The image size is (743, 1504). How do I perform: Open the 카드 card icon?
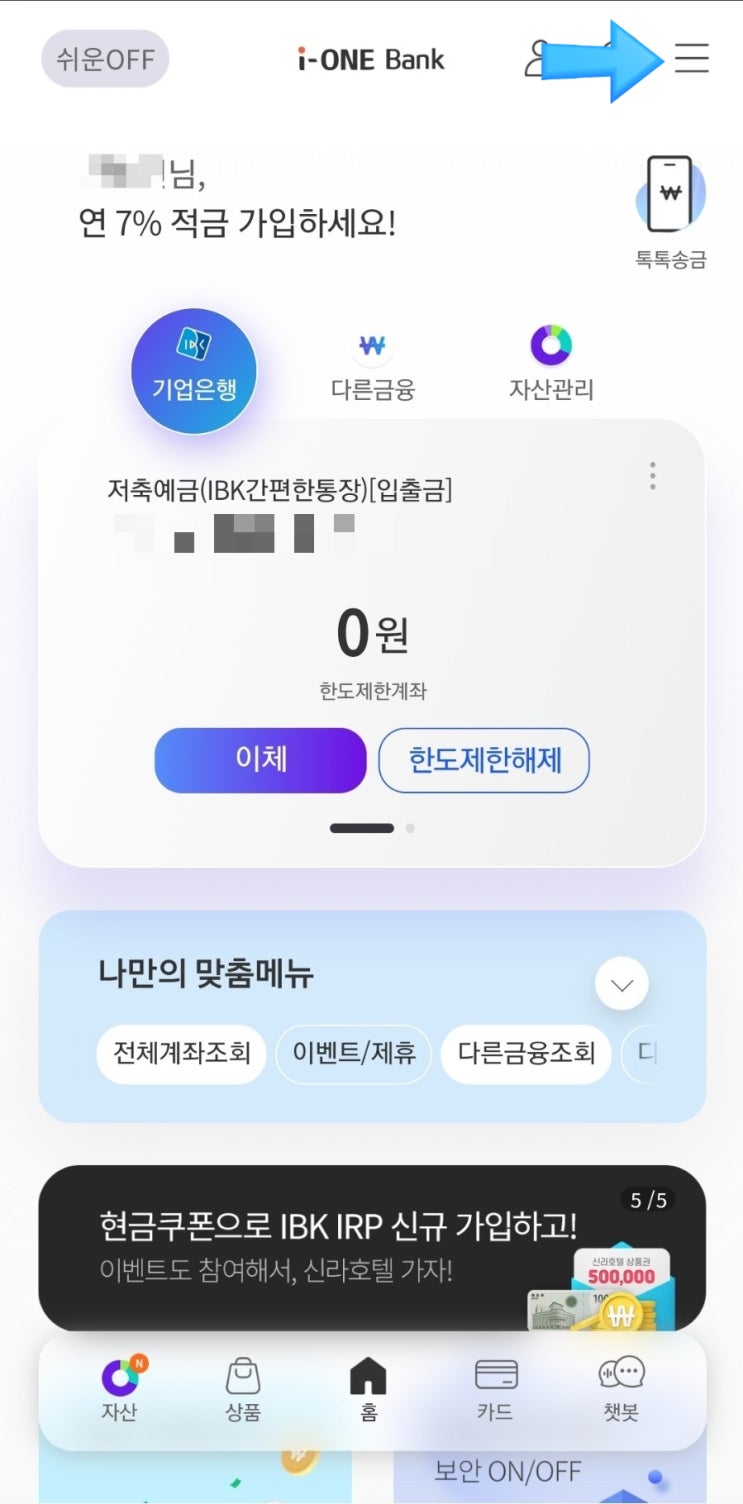(494, 1392)
